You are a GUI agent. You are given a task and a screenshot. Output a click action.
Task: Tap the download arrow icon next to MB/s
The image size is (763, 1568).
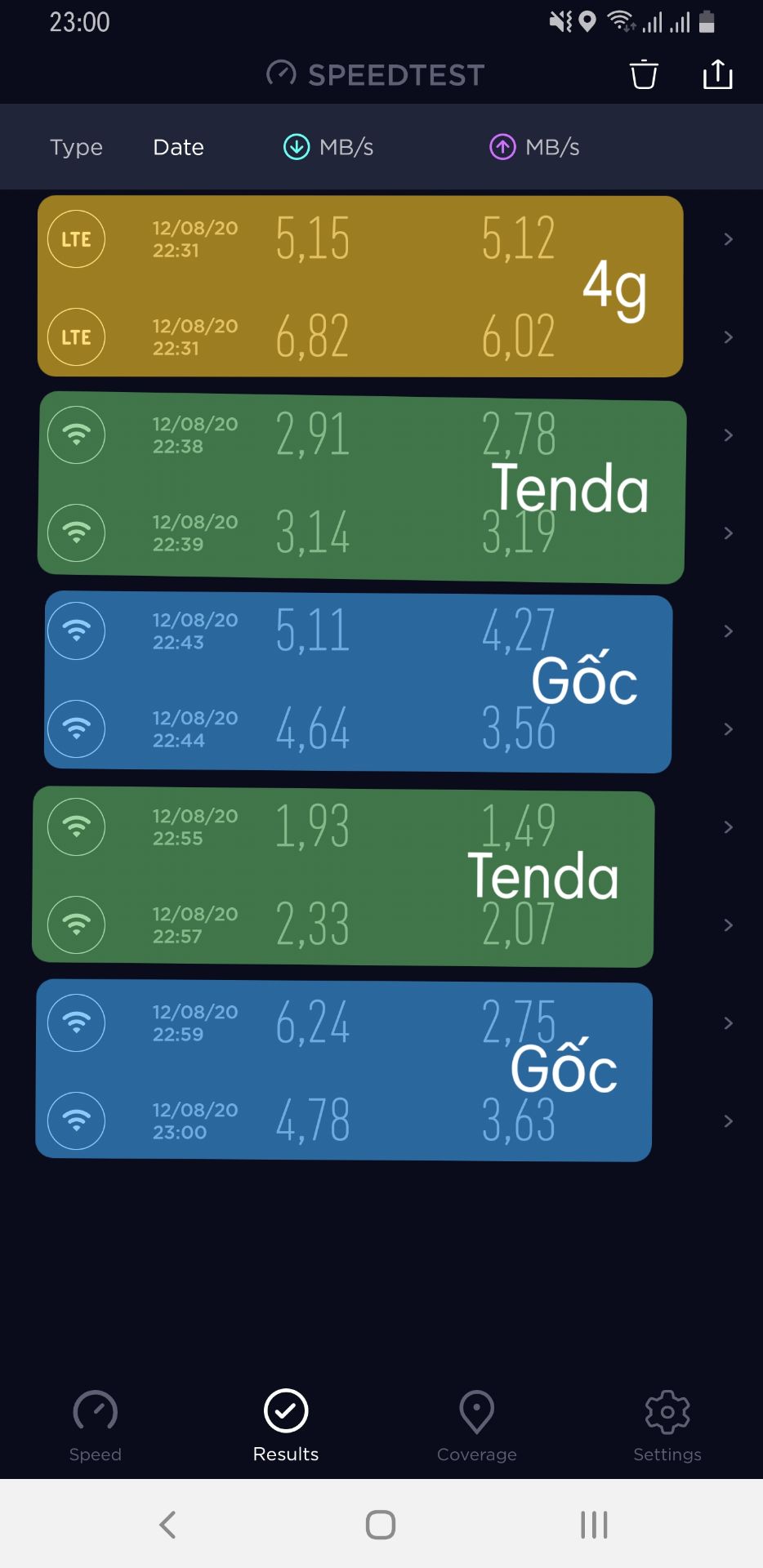(x=296, y=147)
